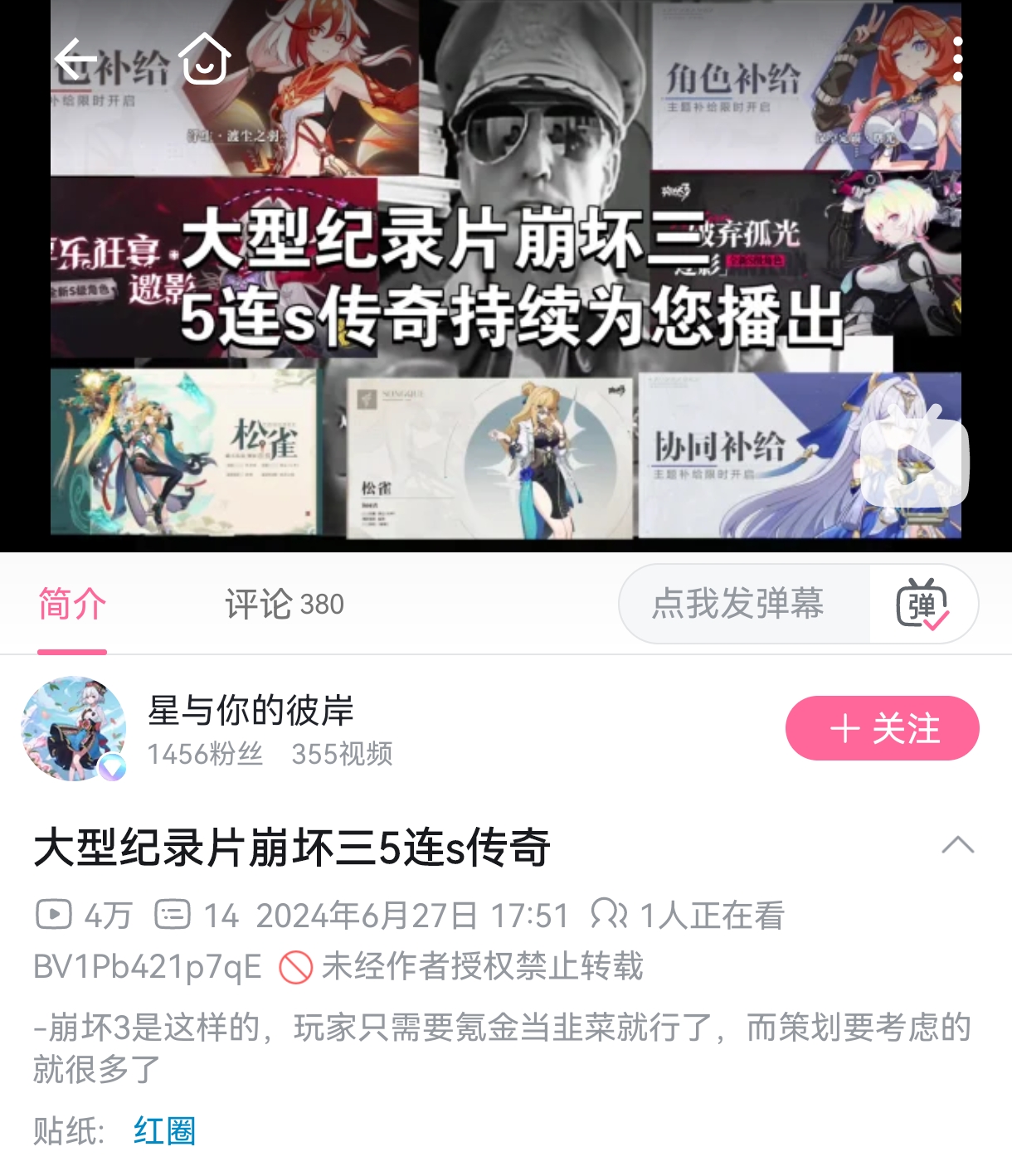This screenshot has width=1012, height=1176.
Task: Tap the 点我发弹幕 input box
Action: 738,604
